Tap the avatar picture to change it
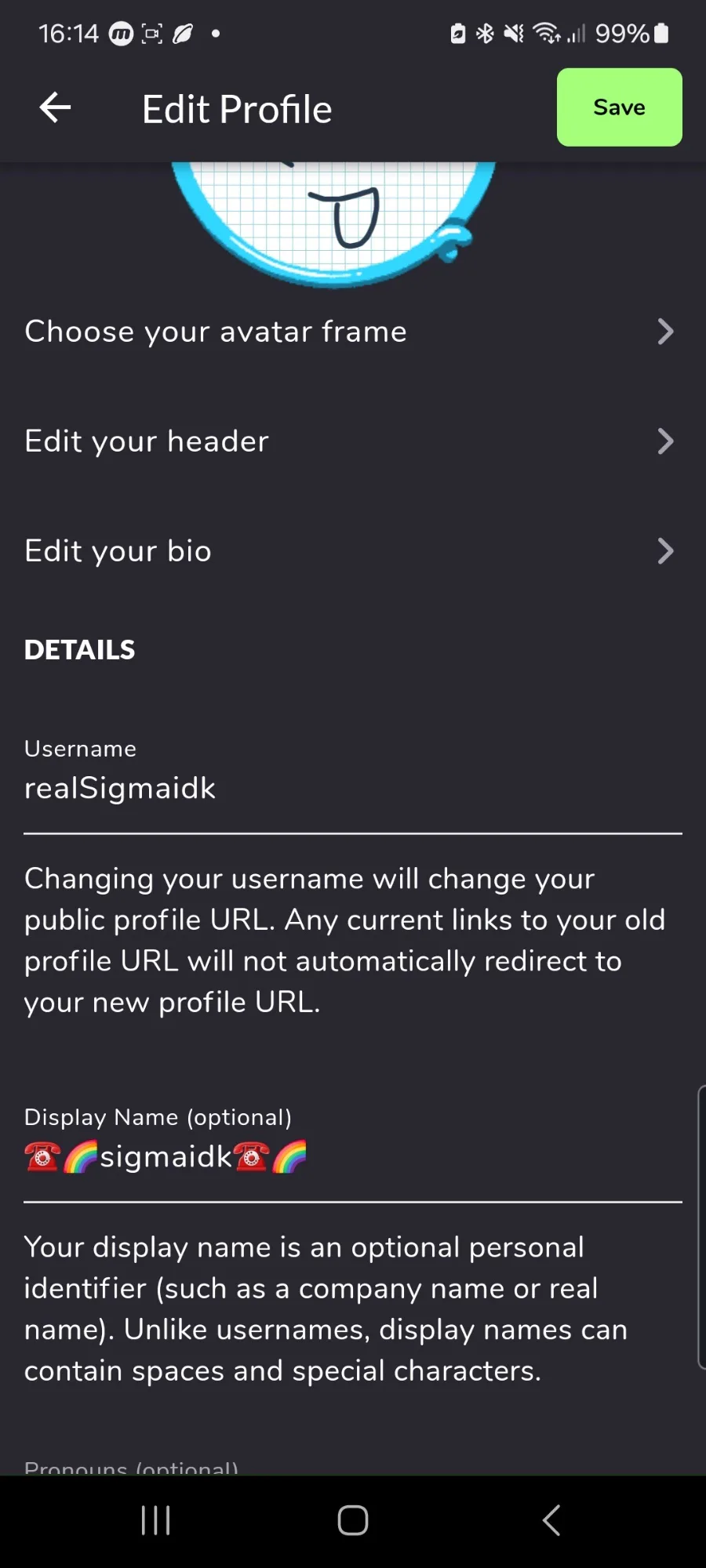 click(x=333, y=220)
